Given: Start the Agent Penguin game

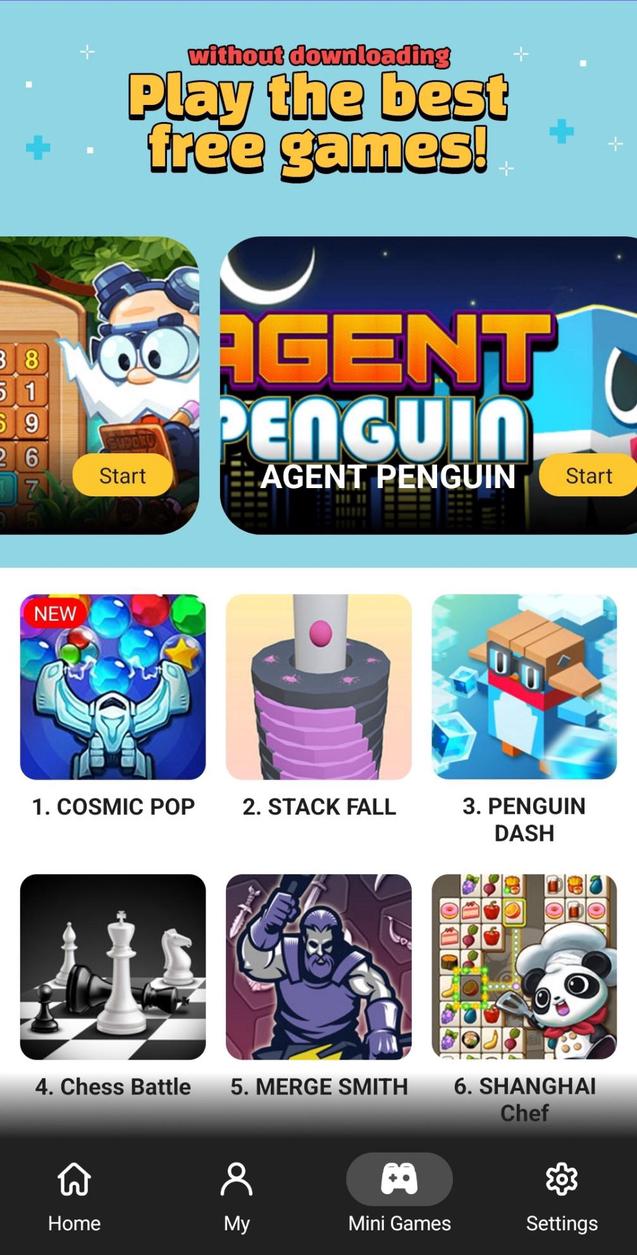Looking at the screenshot, I should pyautogui.click(x=588, y=476).
